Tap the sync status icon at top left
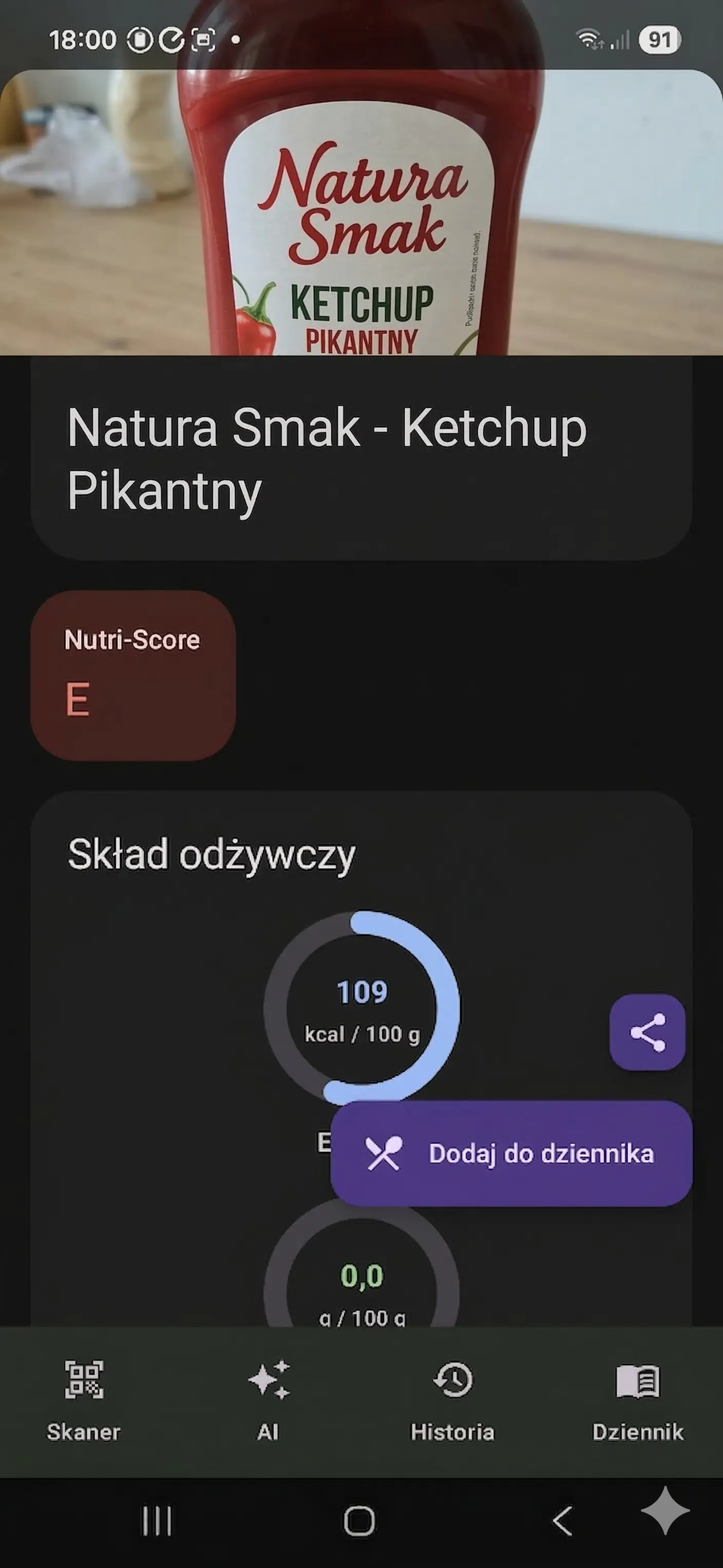The width and height of the screenshot is (723, 1568). coord(172,40)
